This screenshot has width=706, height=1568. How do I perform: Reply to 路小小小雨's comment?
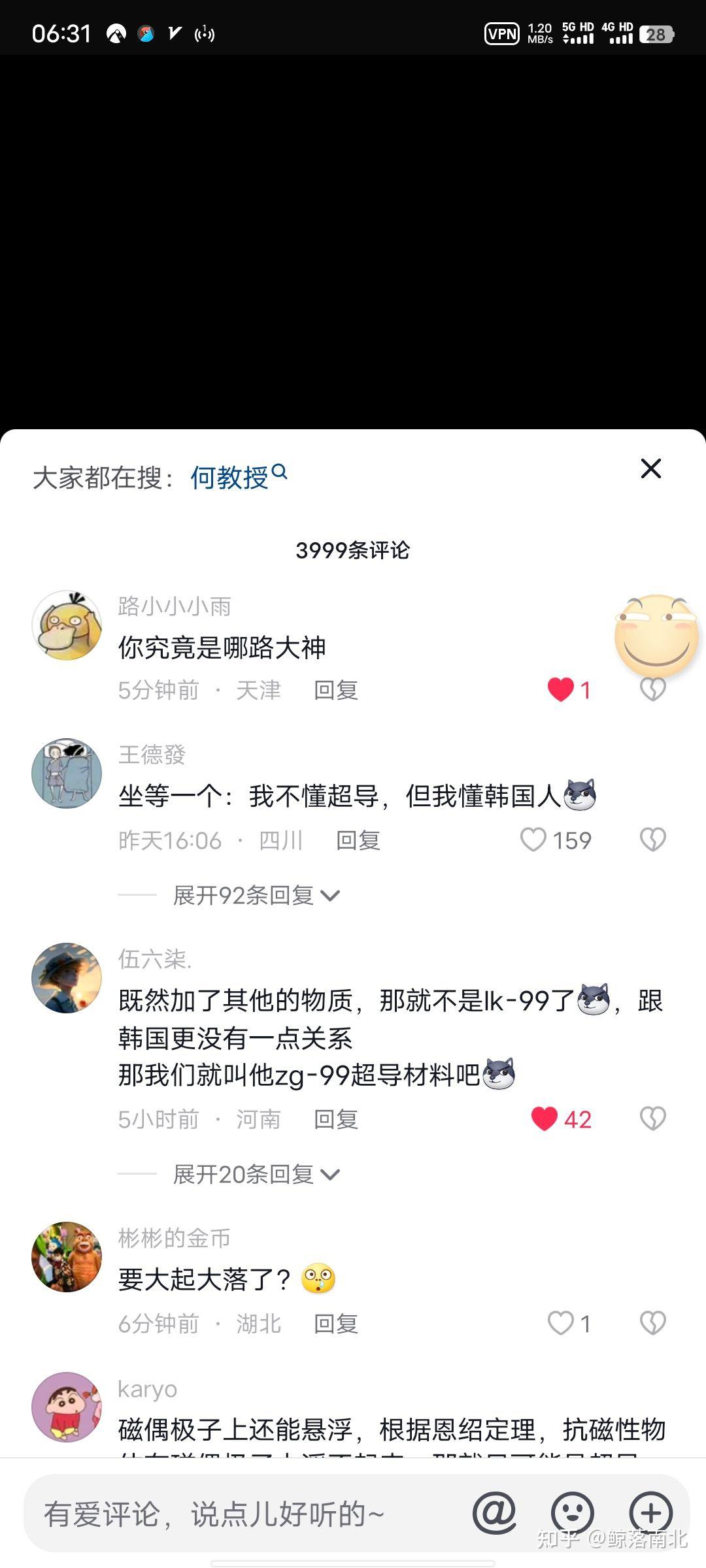[x=335, y=690]
